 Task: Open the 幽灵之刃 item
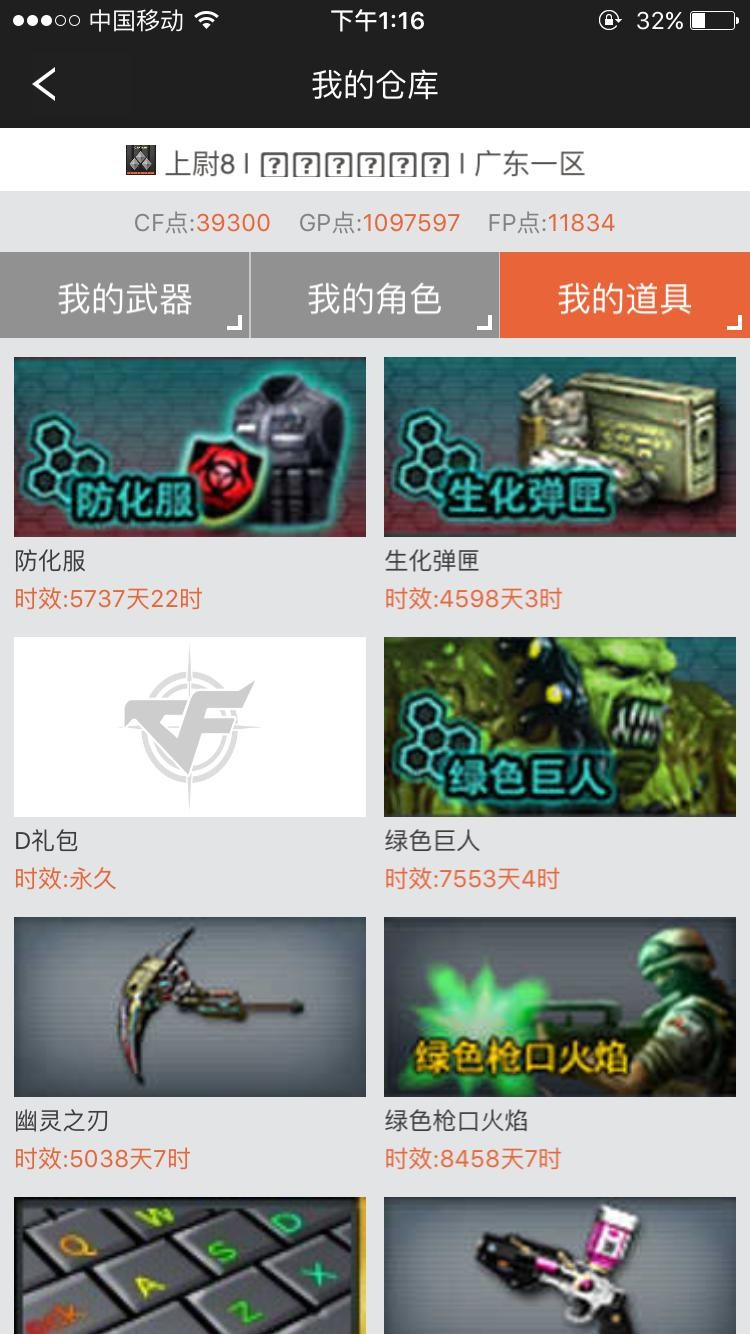coord(190,1007)
